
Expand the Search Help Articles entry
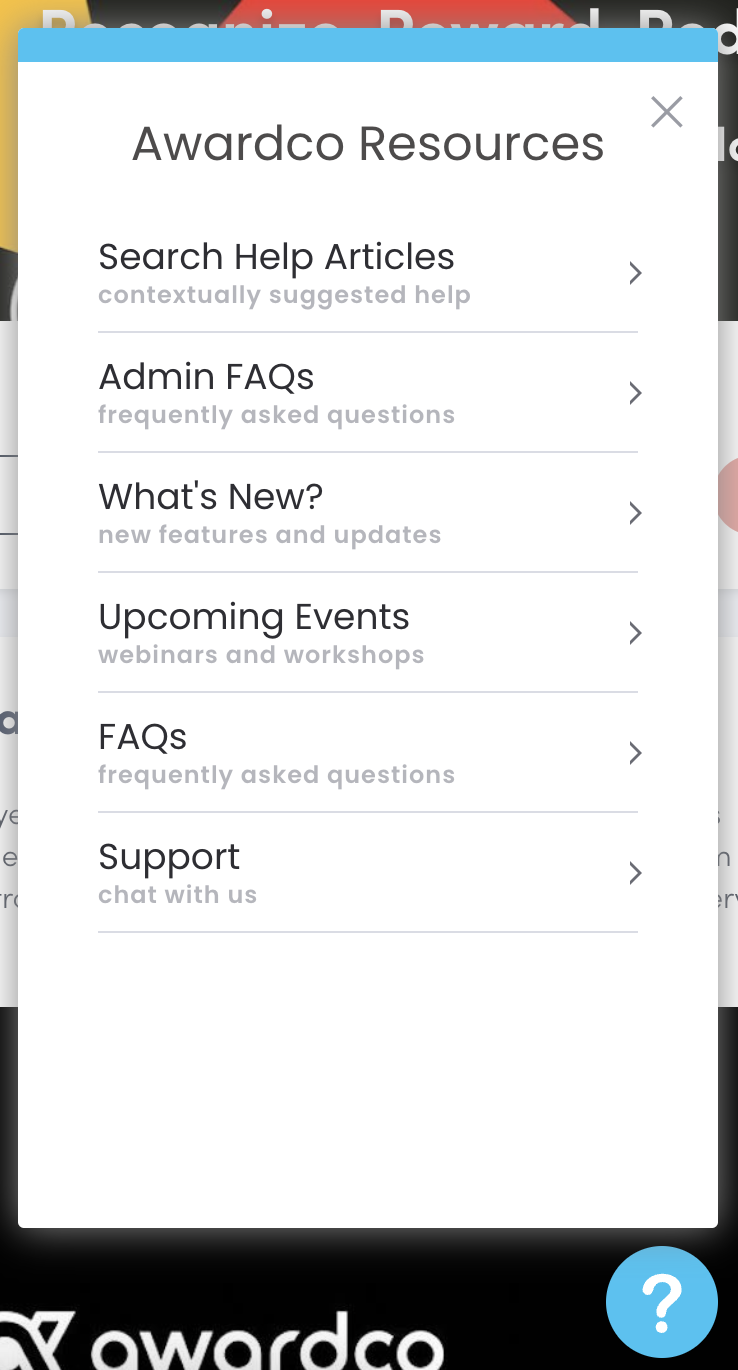(x=276, y=257)
